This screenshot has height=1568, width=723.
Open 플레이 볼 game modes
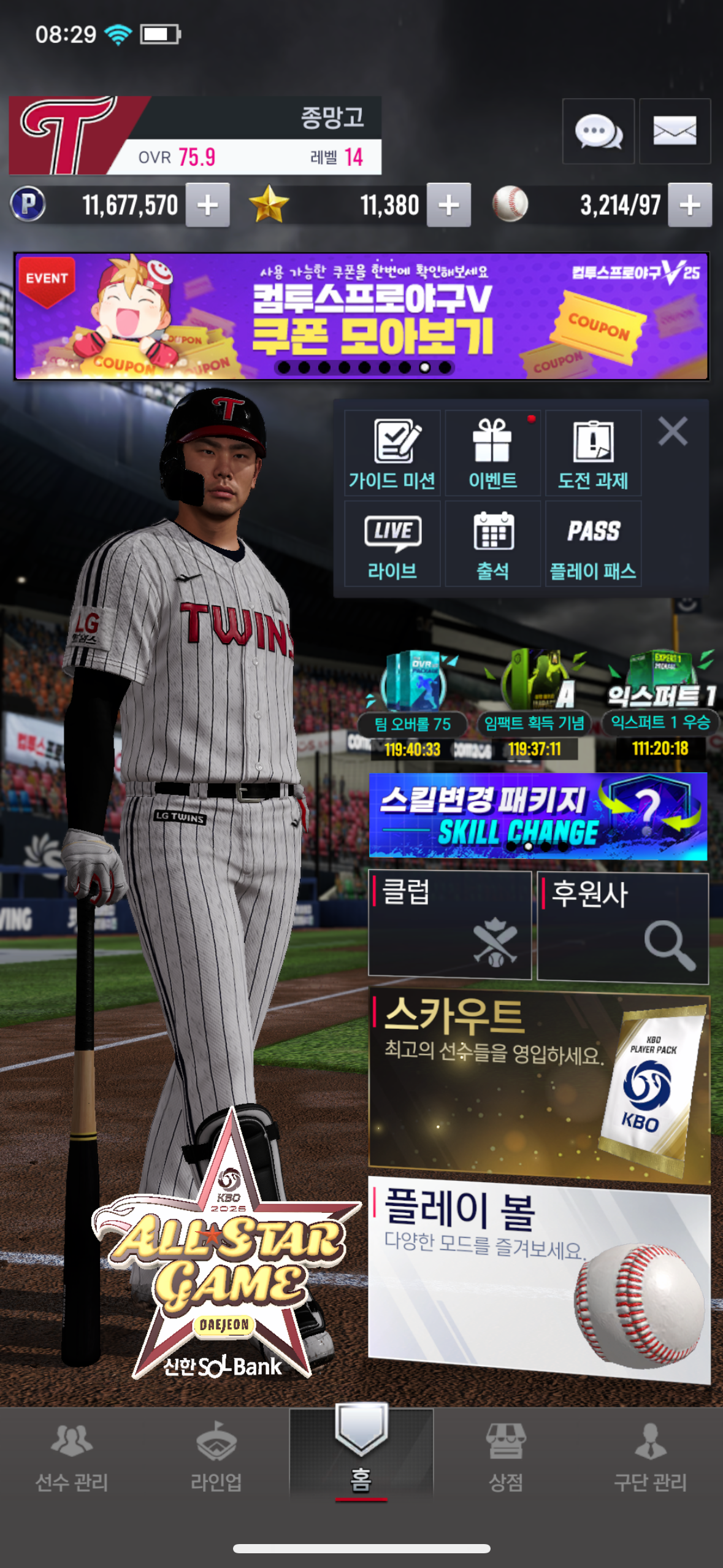(539, 1280)
